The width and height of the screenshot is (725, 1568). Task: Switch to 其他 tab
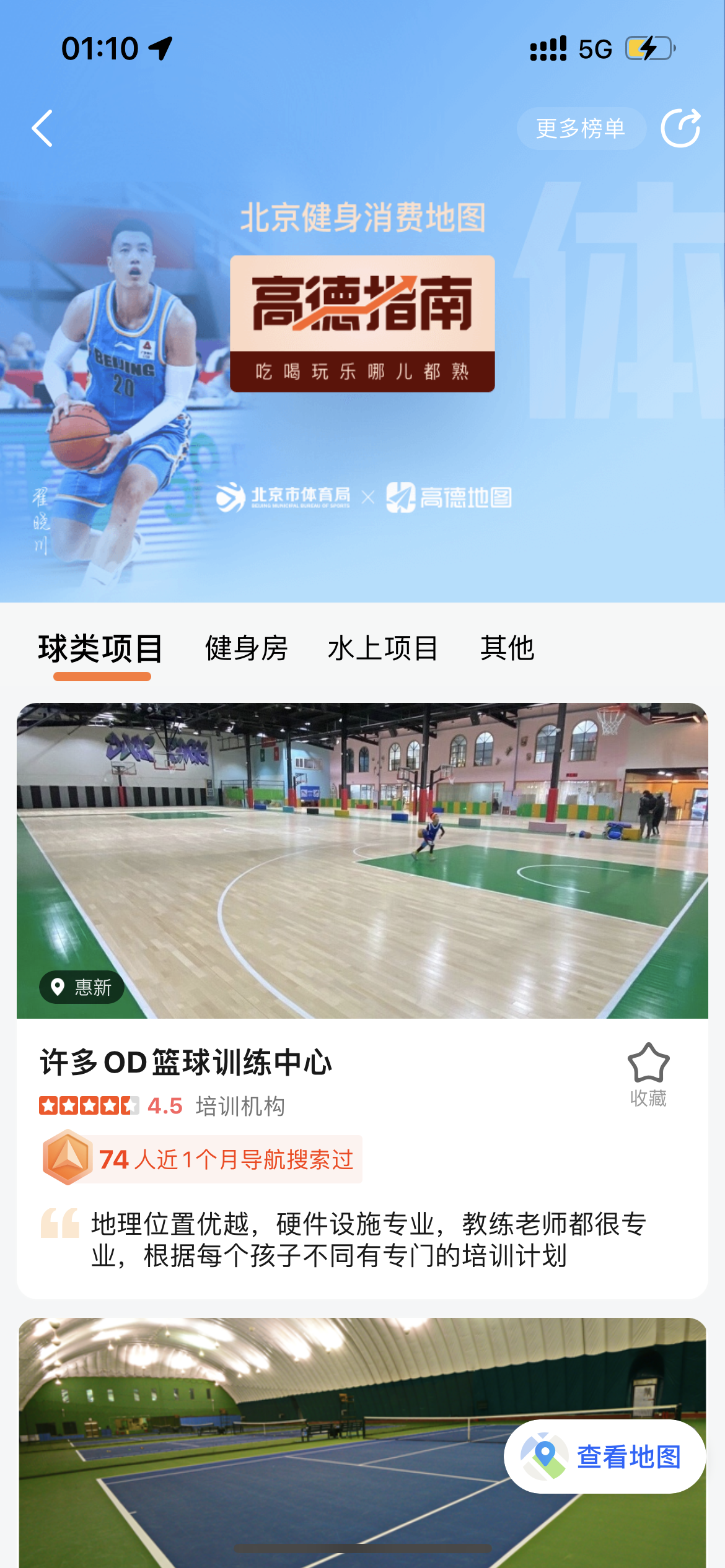(507, 648)
